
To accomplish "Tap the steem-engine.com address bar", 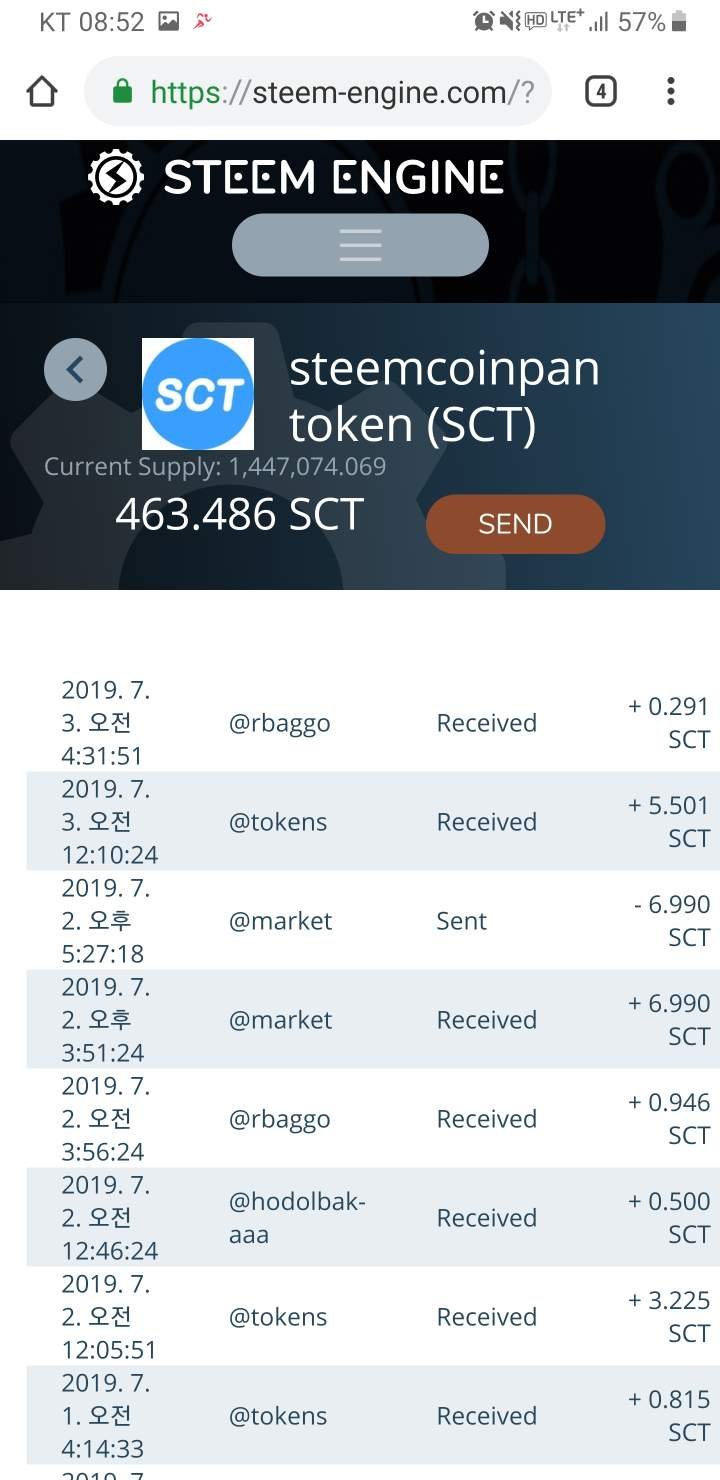I will (x=318, y=92).
